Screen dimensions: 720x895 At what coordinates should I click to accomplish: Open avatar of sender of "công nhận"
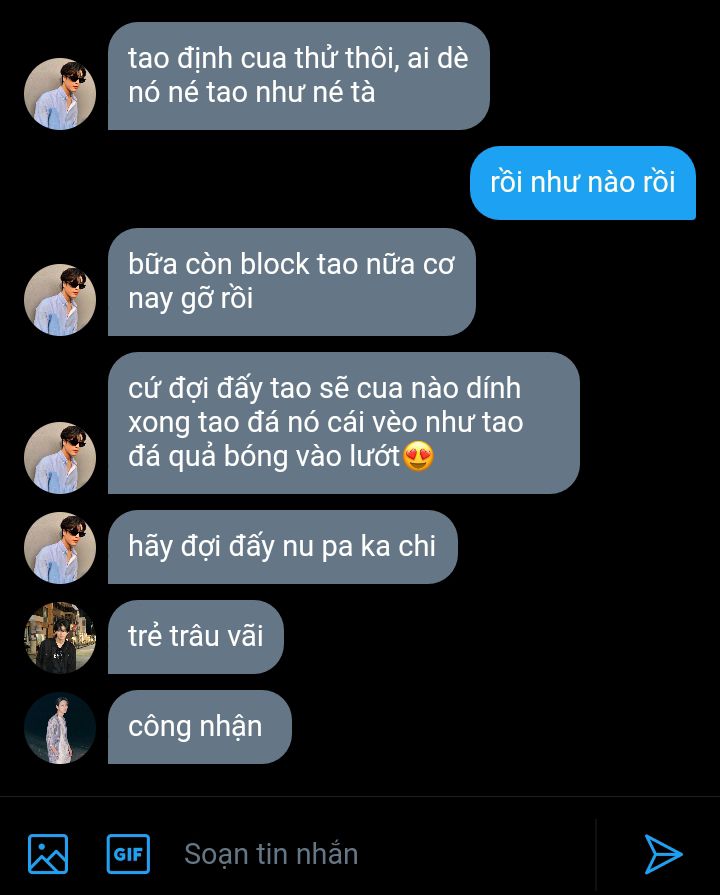[60, 727]
